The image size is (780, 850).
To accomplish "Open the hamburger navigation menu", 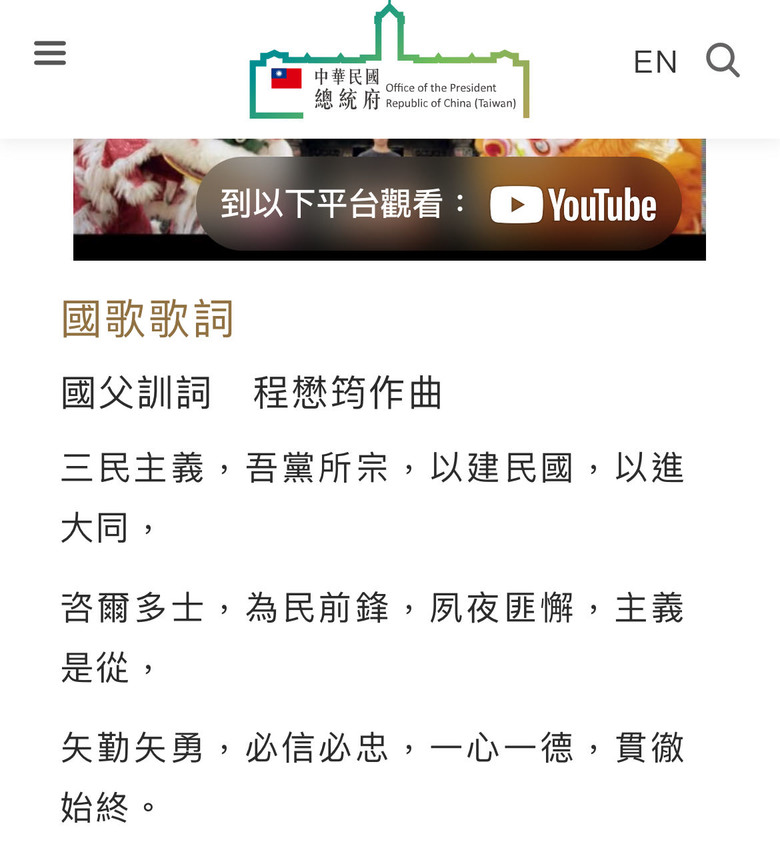I will pos(50,53).
